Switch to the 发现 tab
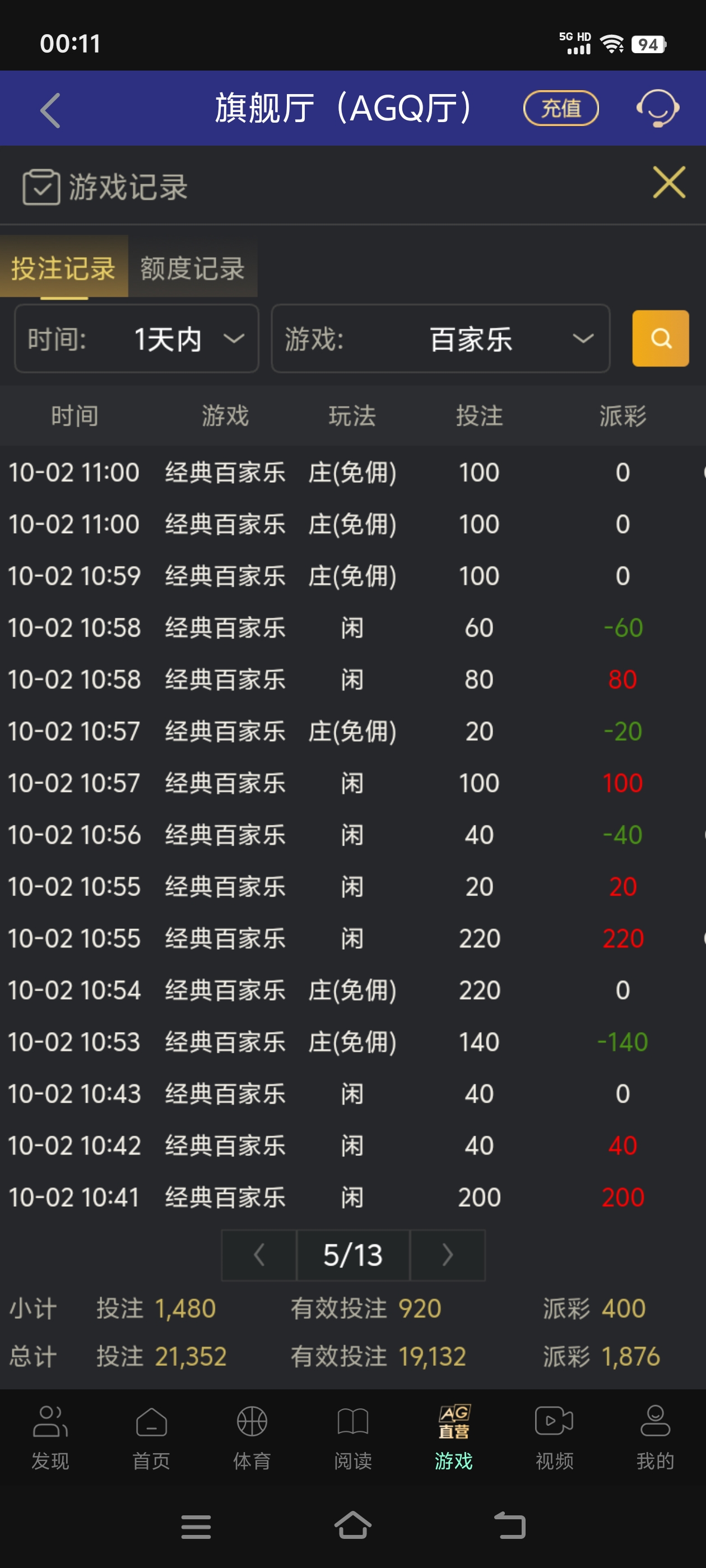This screenshot has height=1568, width=706. click(x=50, y=1436)
